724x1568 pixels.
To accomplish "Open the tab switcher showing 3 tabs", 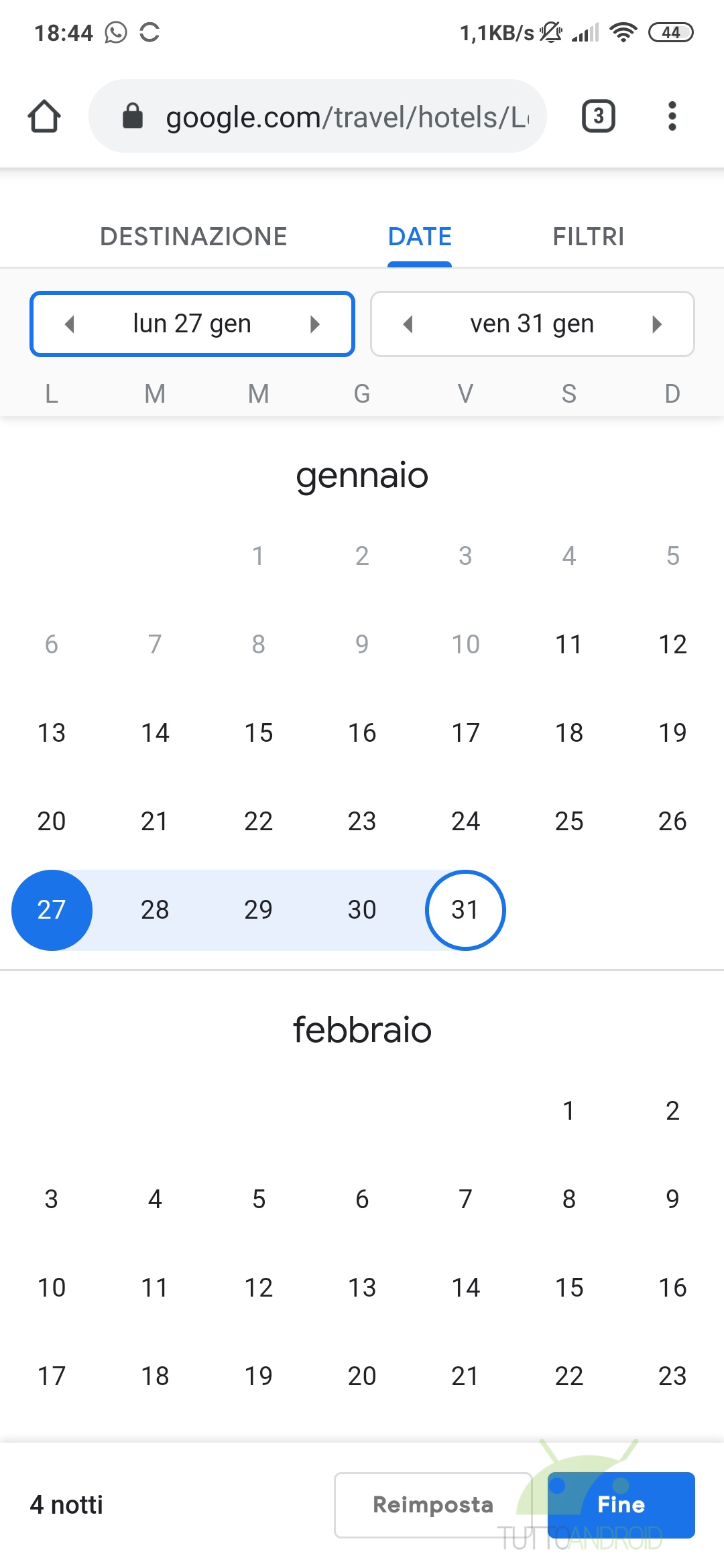I will click(598, 117).
